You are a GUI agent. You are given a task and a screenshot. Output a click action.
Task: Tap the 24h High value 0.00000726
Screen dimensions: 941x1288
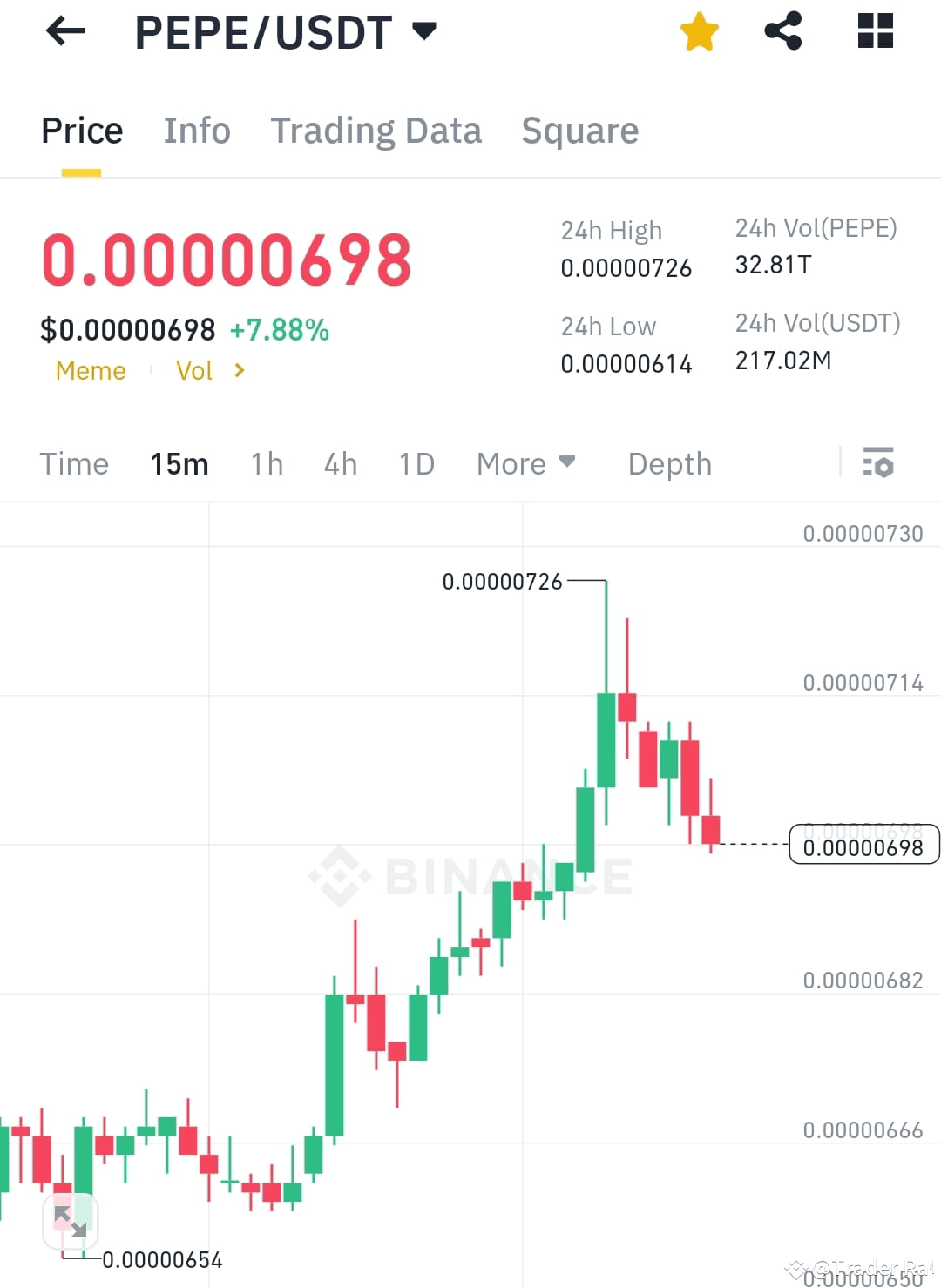pyautogui.click(x=626, y=268)
